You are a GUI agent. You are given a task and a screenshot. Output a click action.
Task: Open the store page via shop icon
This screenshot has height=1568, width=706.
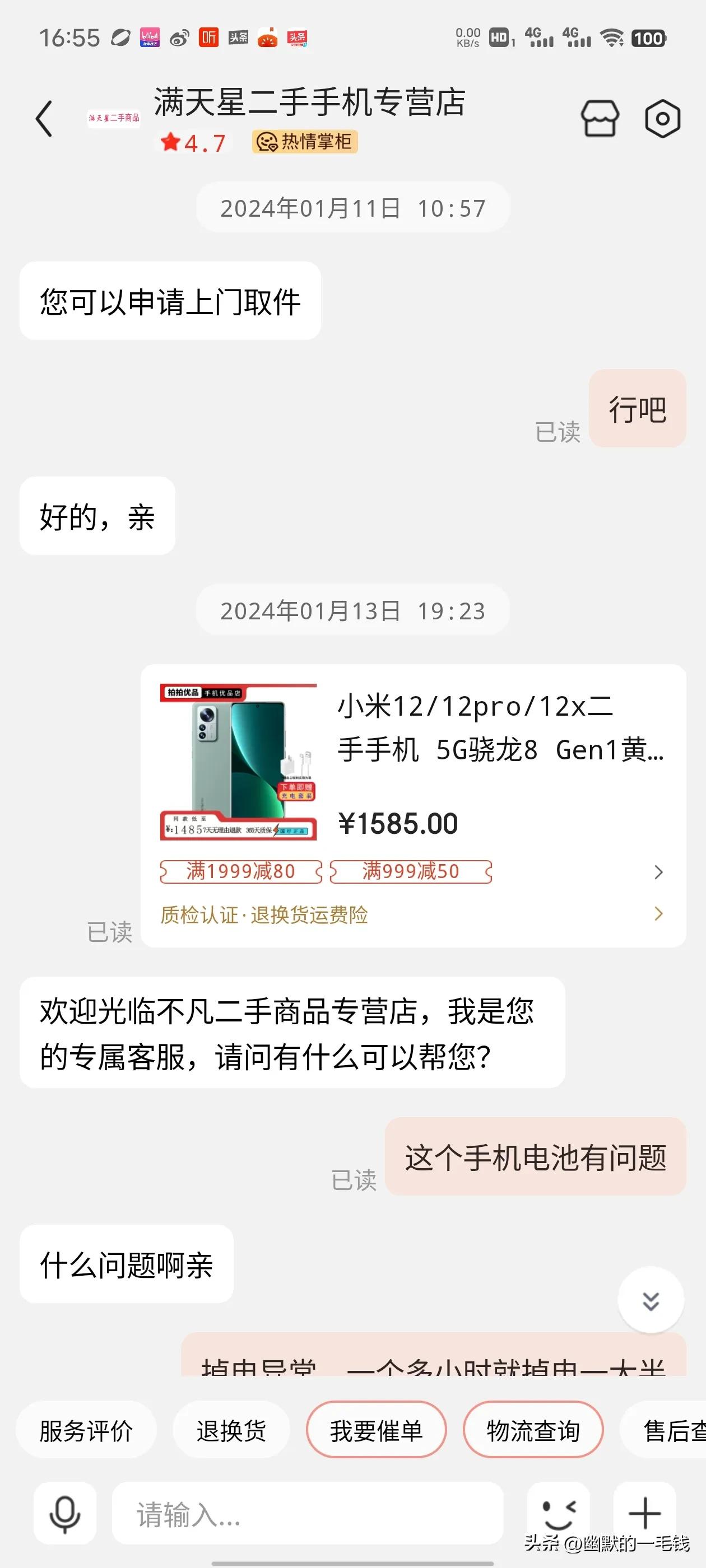(x=600, y=119)
